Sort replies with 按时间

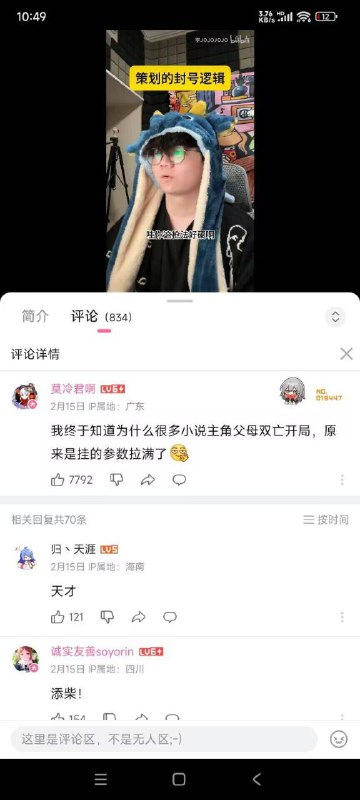[326, 520]
